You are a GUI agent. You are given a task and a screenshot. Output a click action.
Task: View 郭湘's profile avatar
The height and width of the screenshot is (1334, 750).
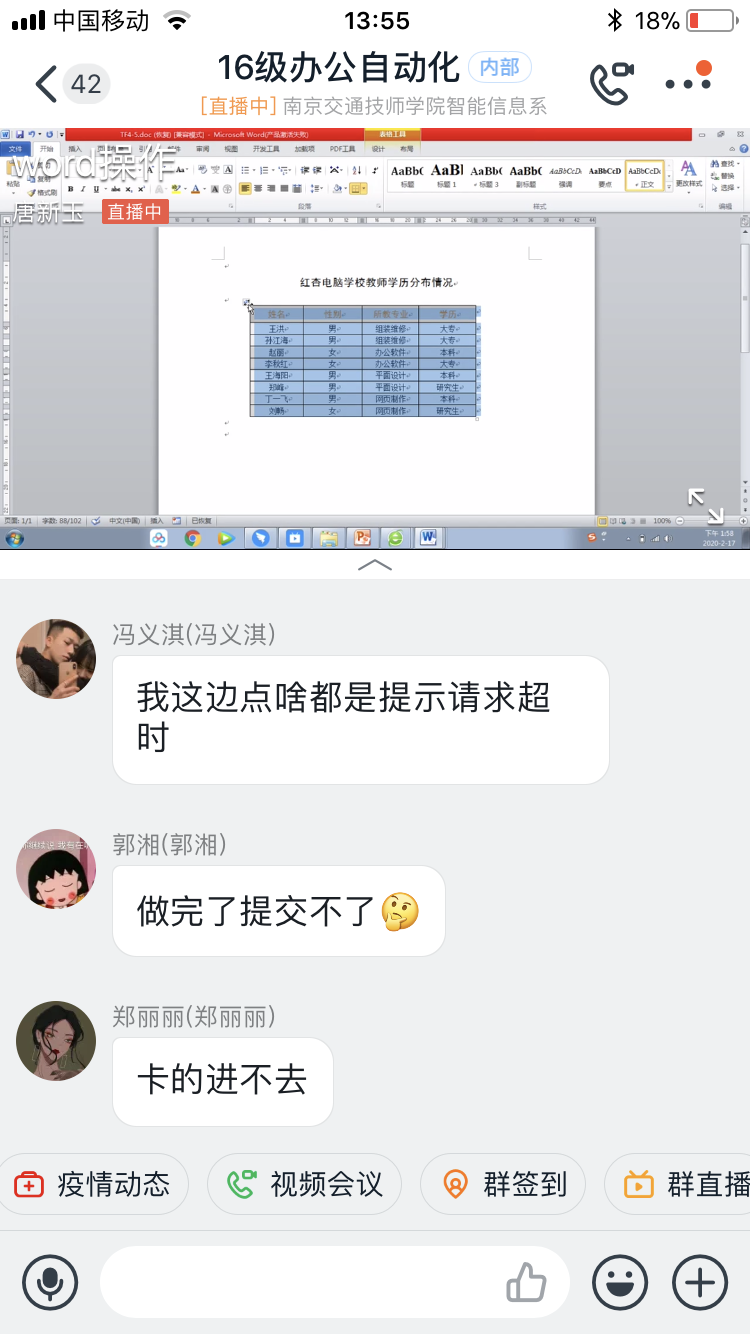[56, 868]
